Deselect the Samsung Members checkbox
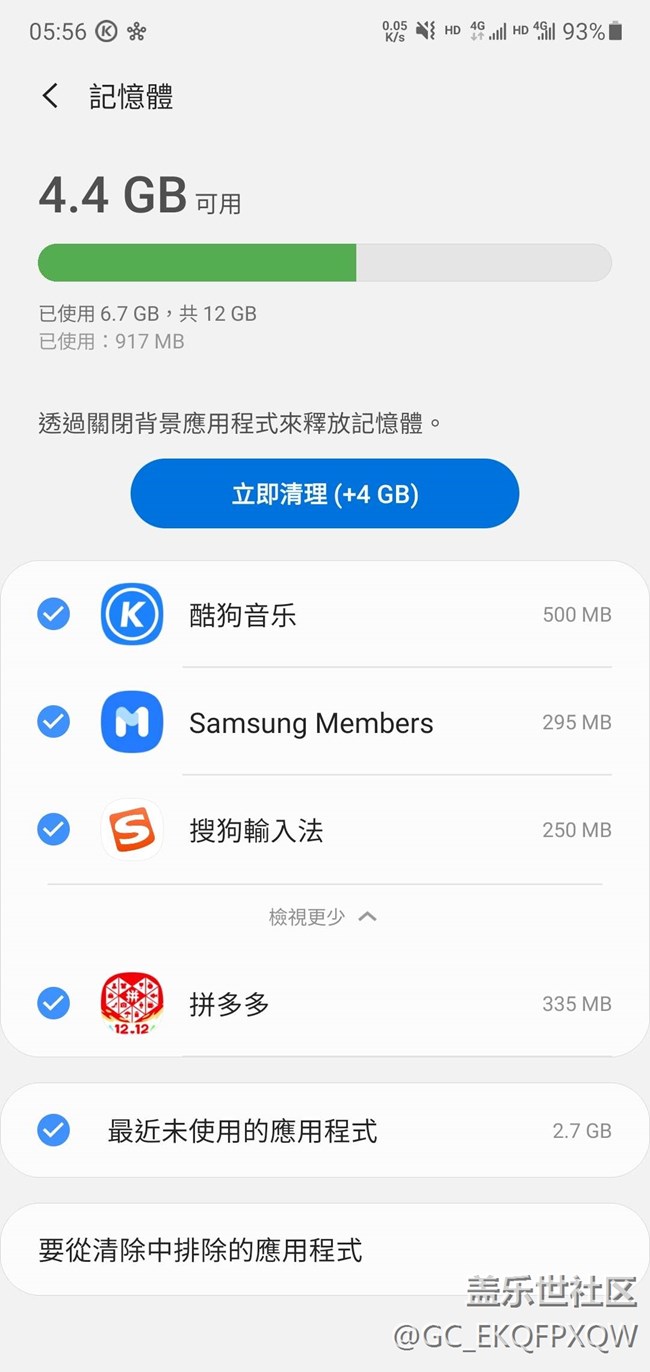 click(x=53, y=721)
